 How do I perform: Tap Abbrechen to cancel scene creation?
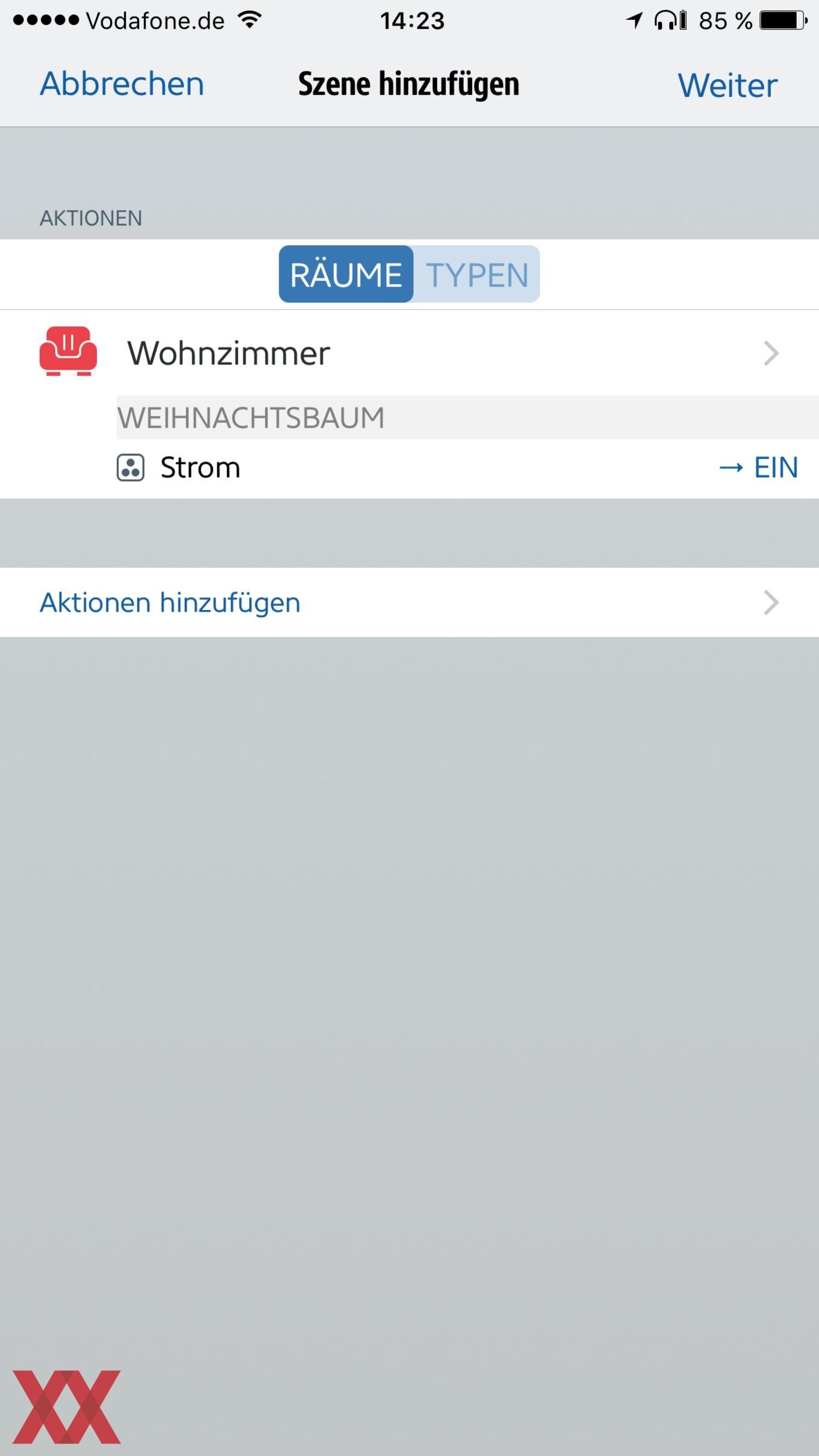point(122,83)
